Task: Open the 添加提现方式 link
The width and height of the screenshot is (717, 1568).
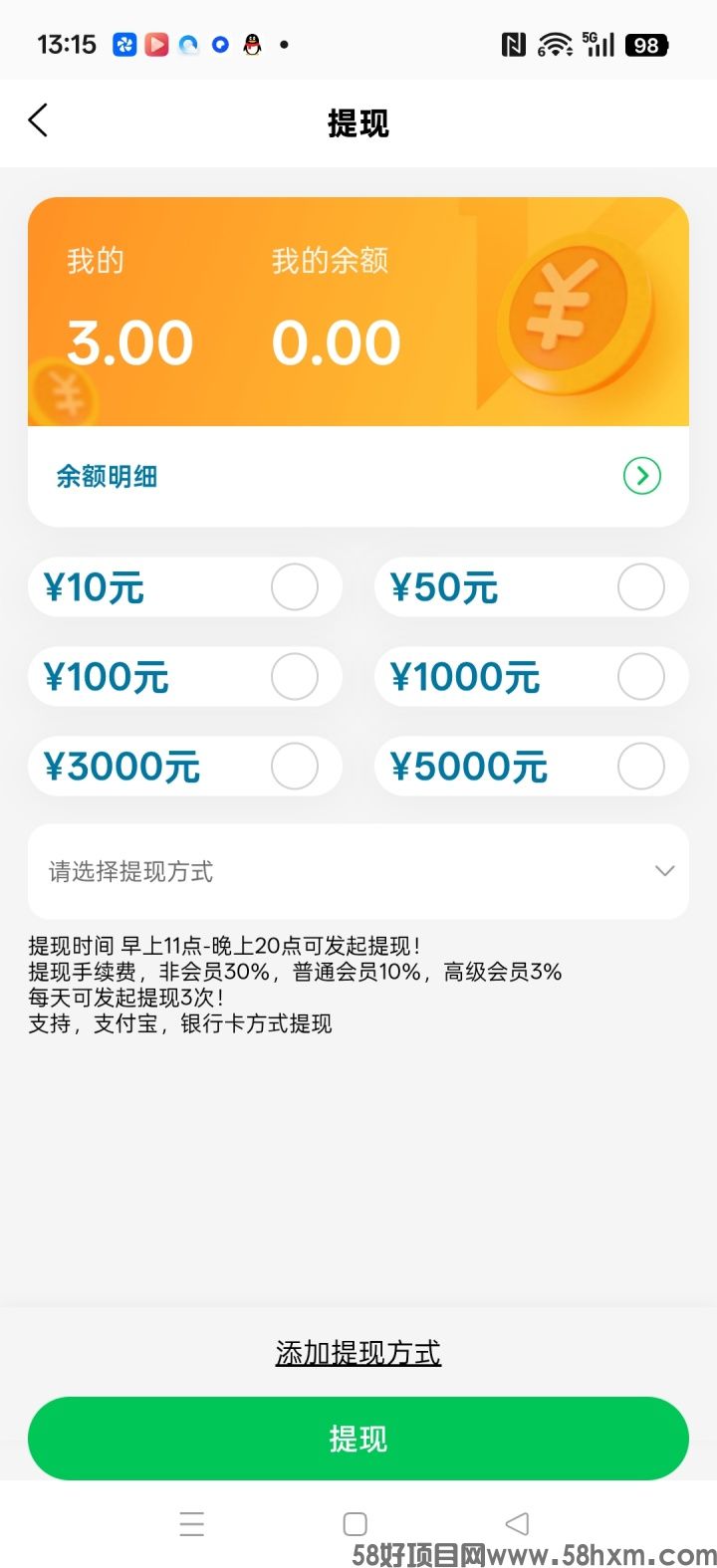Action: coord(358,1353)
